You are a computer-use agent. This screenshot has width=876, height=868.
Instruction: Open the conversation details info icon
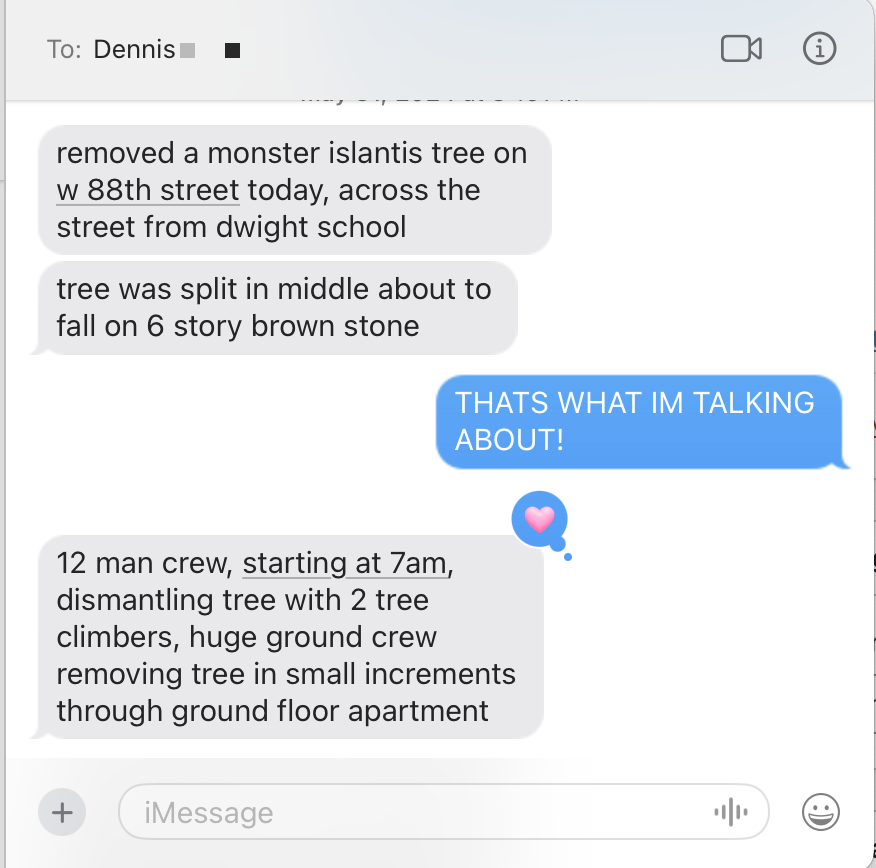point(819,48)
